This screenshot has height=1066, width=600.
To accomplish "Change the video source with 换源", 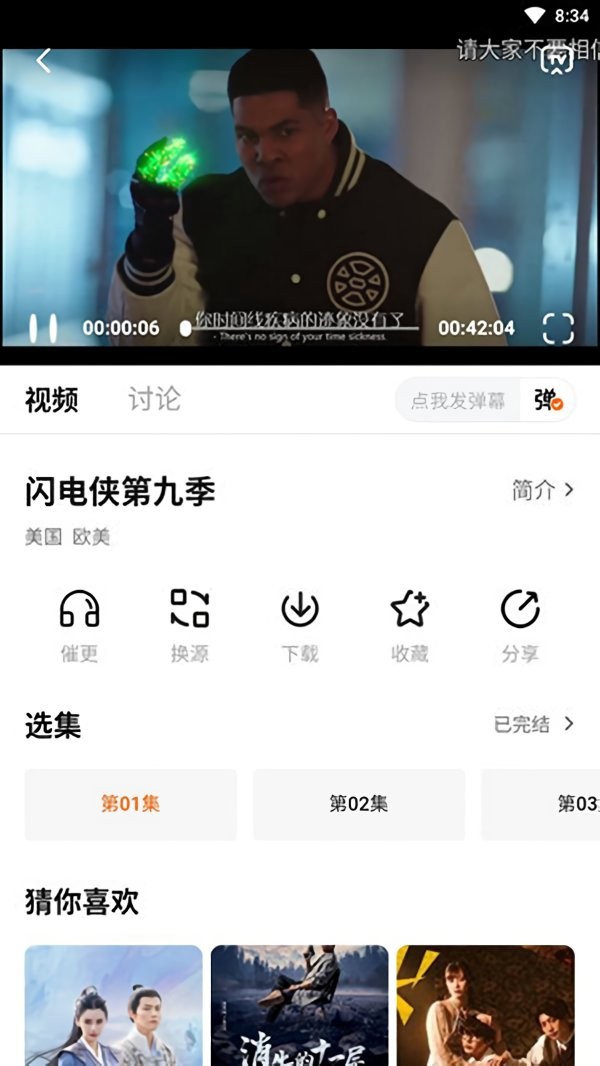I will point(190,626).
